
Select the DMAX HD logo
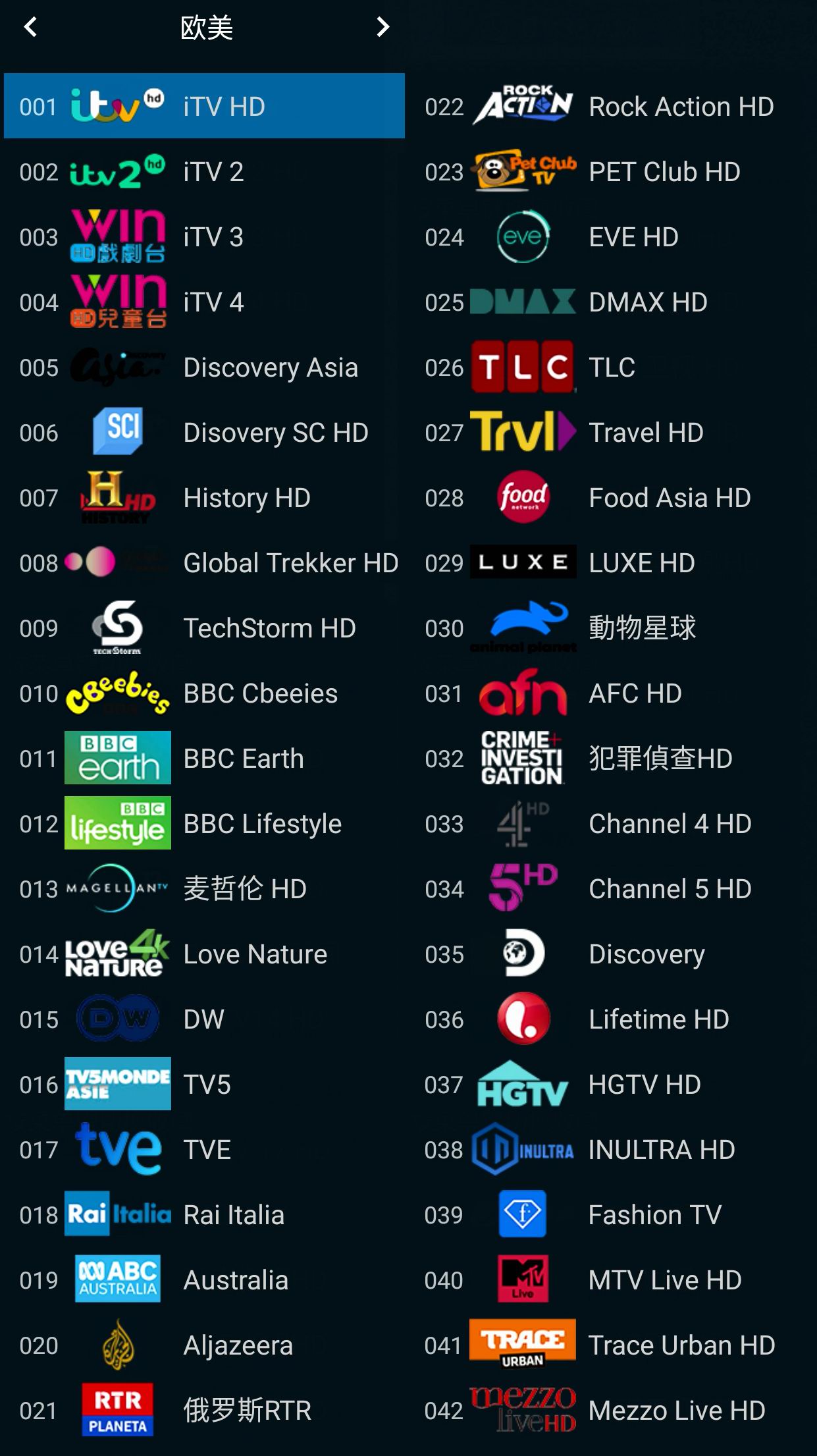522,302
